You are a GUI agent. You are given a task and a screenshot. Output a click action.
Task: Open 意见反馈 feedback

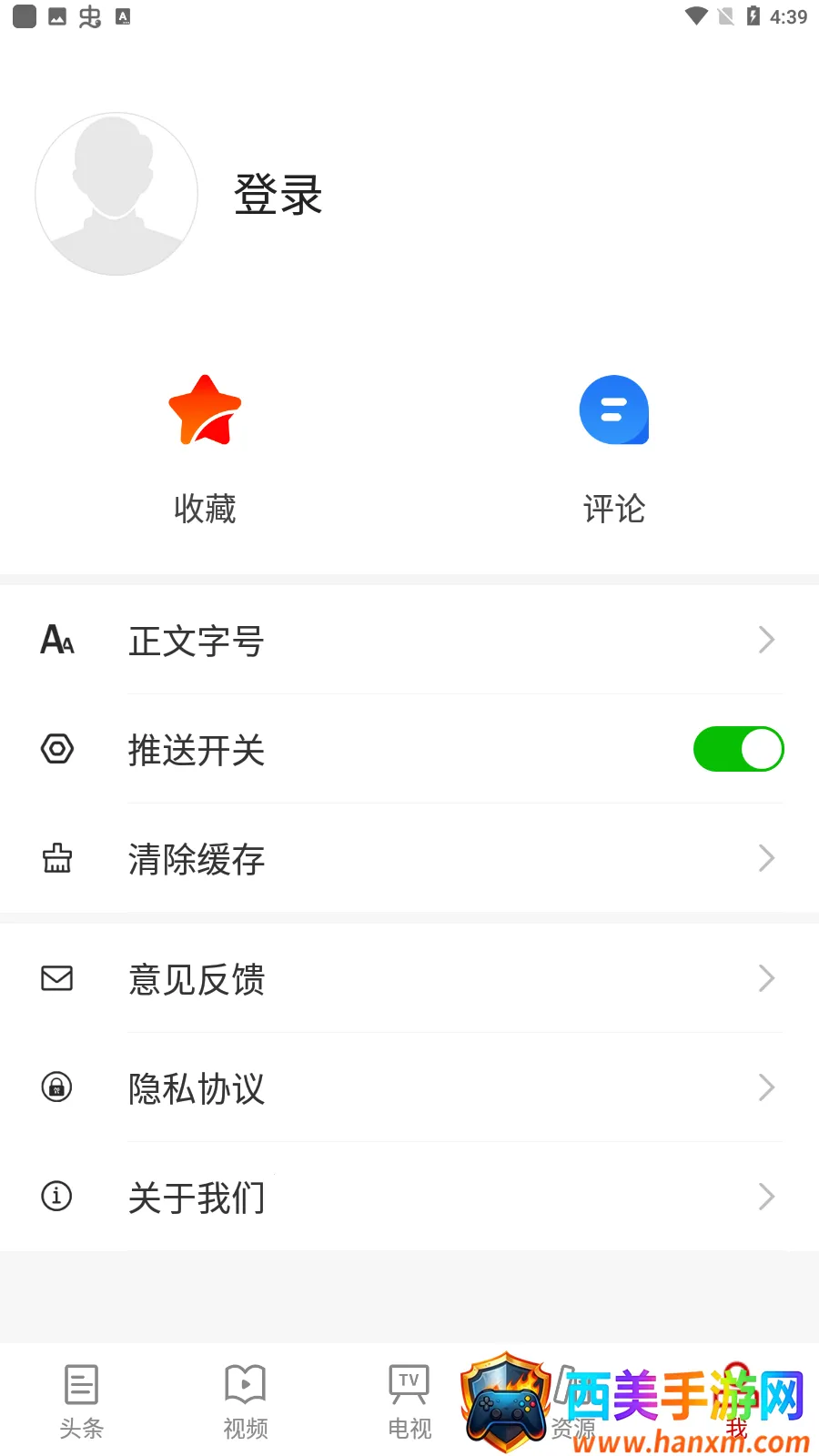(x=409, y=978)
